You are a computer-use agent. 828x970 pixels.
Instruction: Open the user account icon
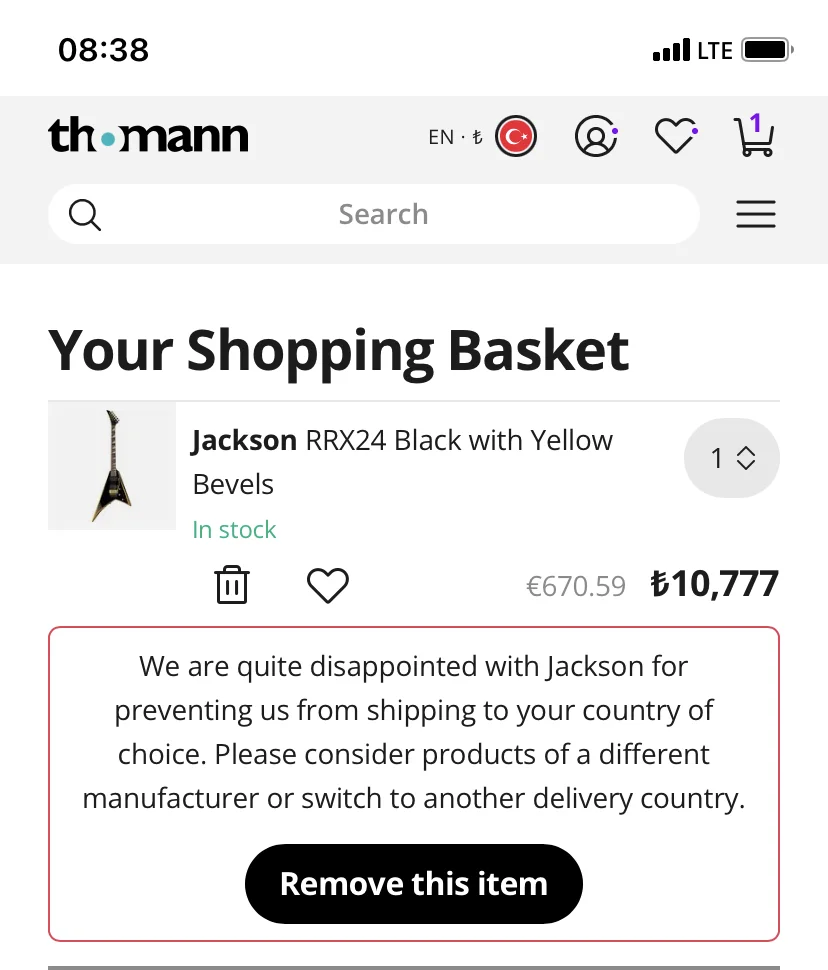[595, 137]
